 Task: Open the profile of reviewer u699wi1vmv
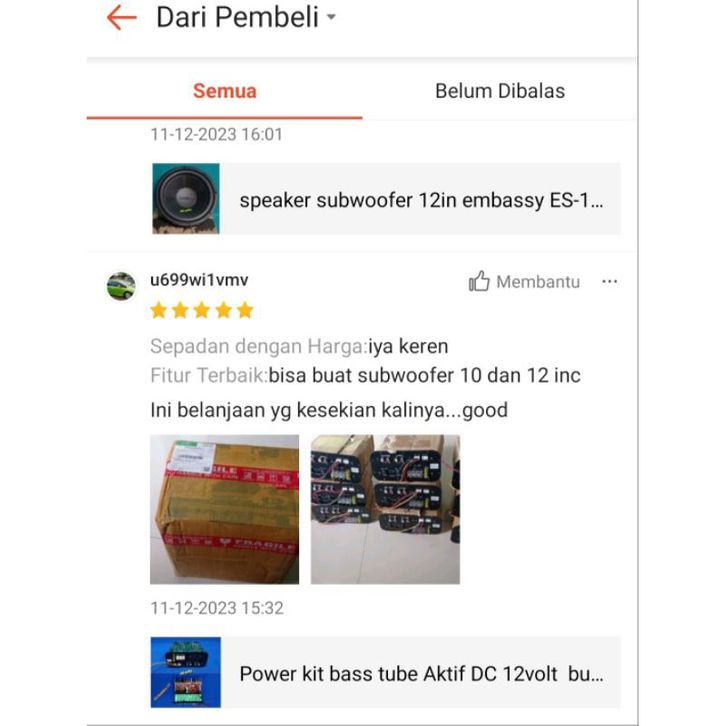pos(121,286)
